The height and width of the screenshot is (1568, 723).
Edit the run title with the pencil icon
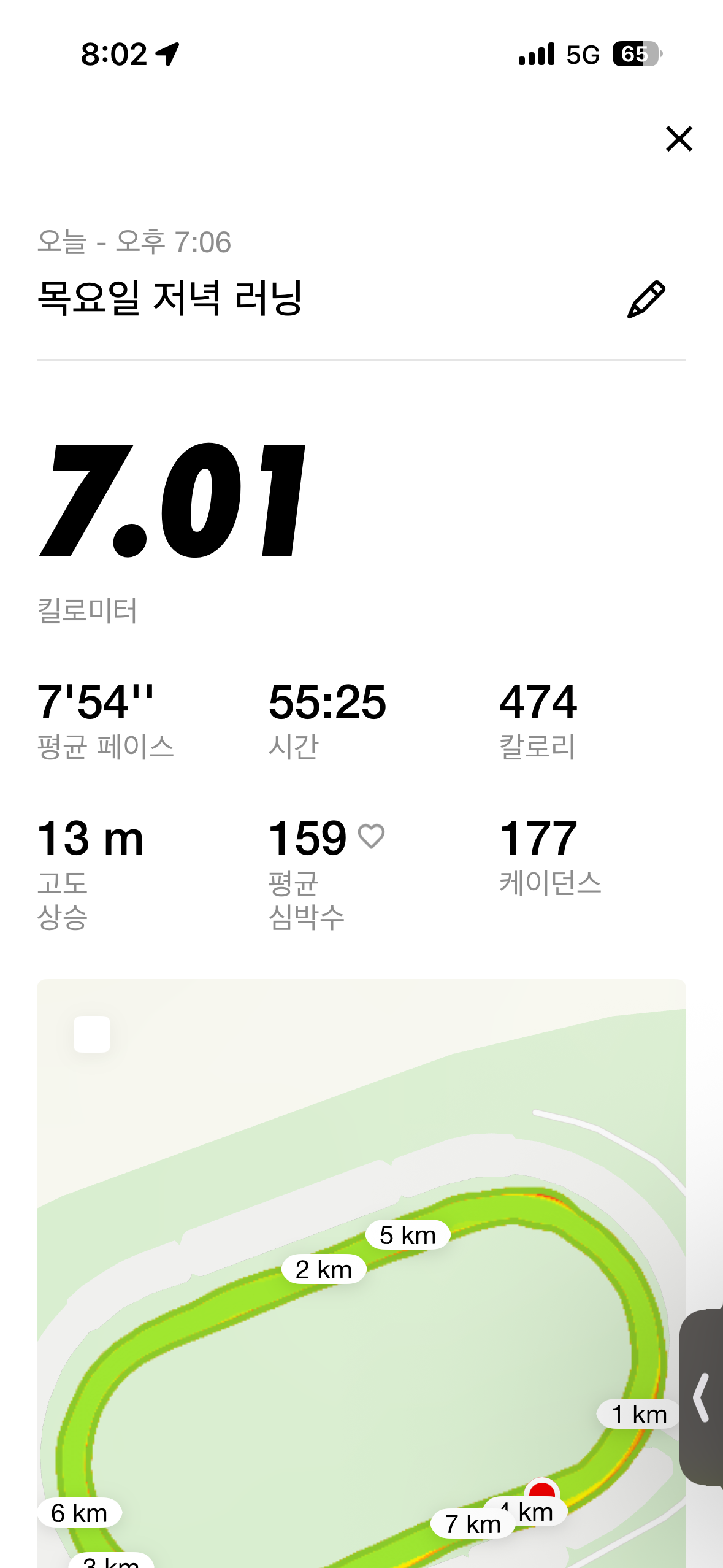click(x=646, y=299)
